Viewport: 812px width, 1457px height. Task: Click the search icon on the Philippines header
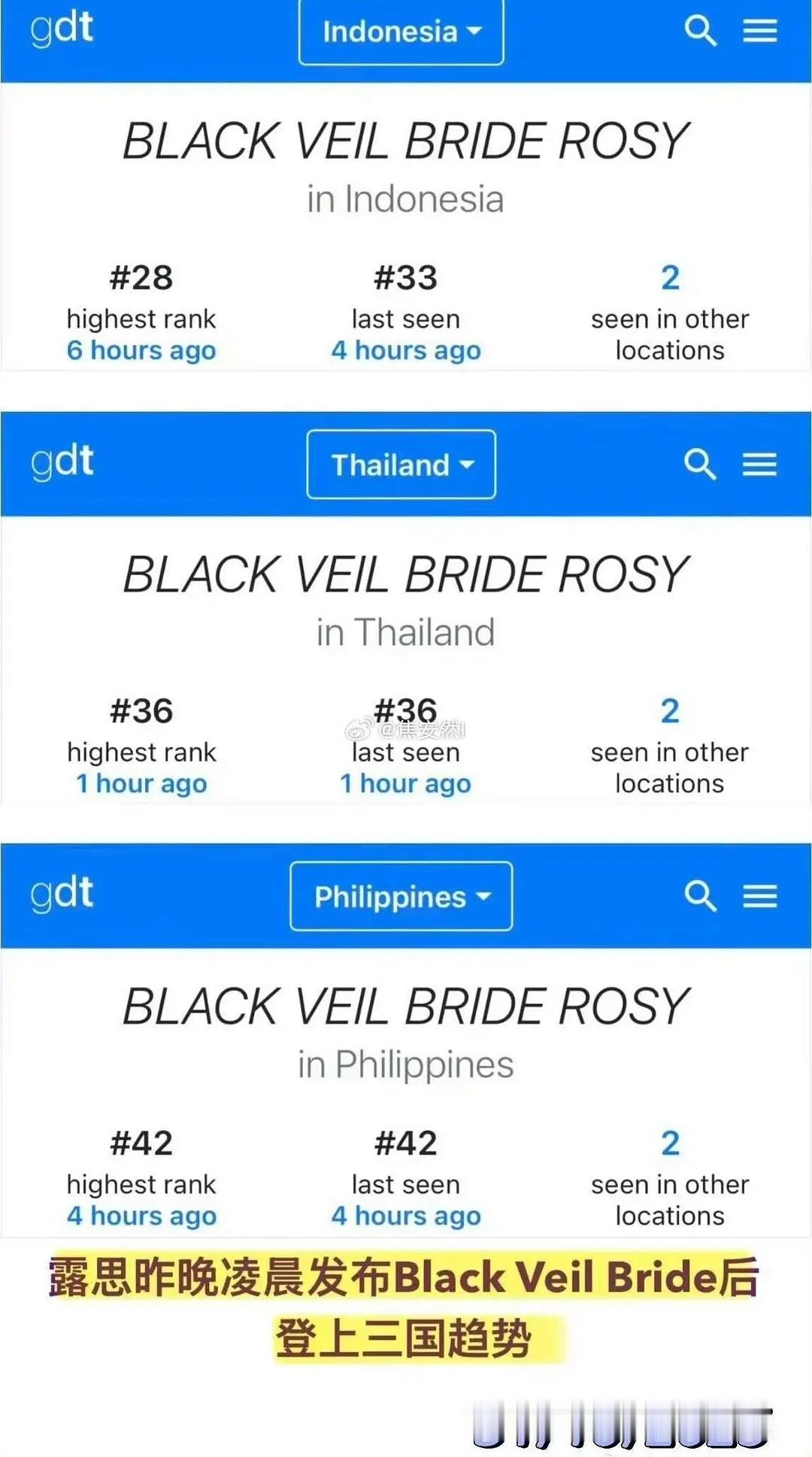point(701,895)
